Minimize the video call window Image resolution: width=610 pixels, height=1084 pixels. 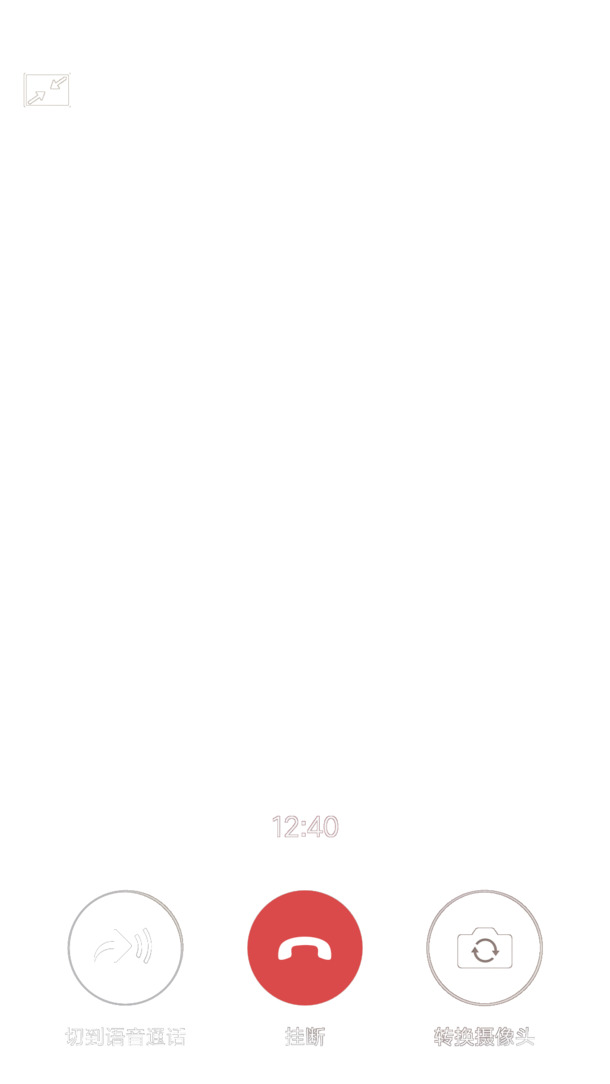(47, 90)
